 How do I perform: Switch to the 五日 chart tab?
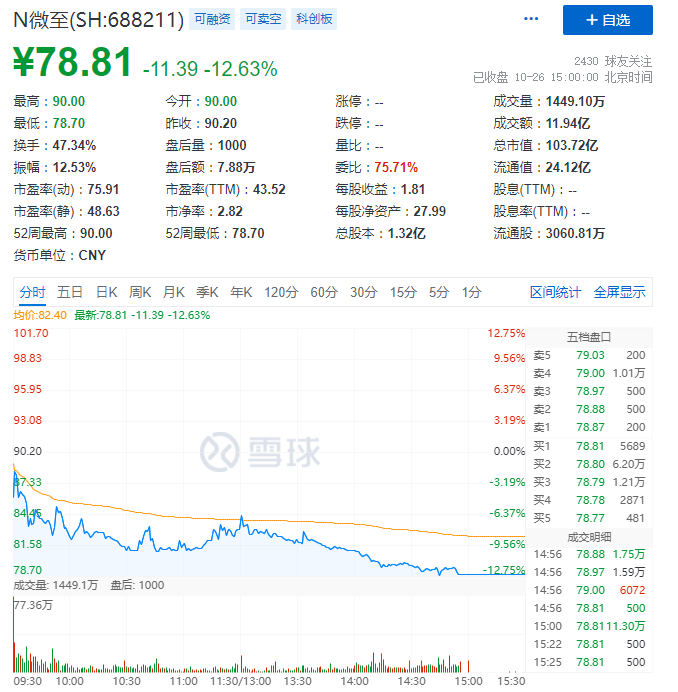70,292
